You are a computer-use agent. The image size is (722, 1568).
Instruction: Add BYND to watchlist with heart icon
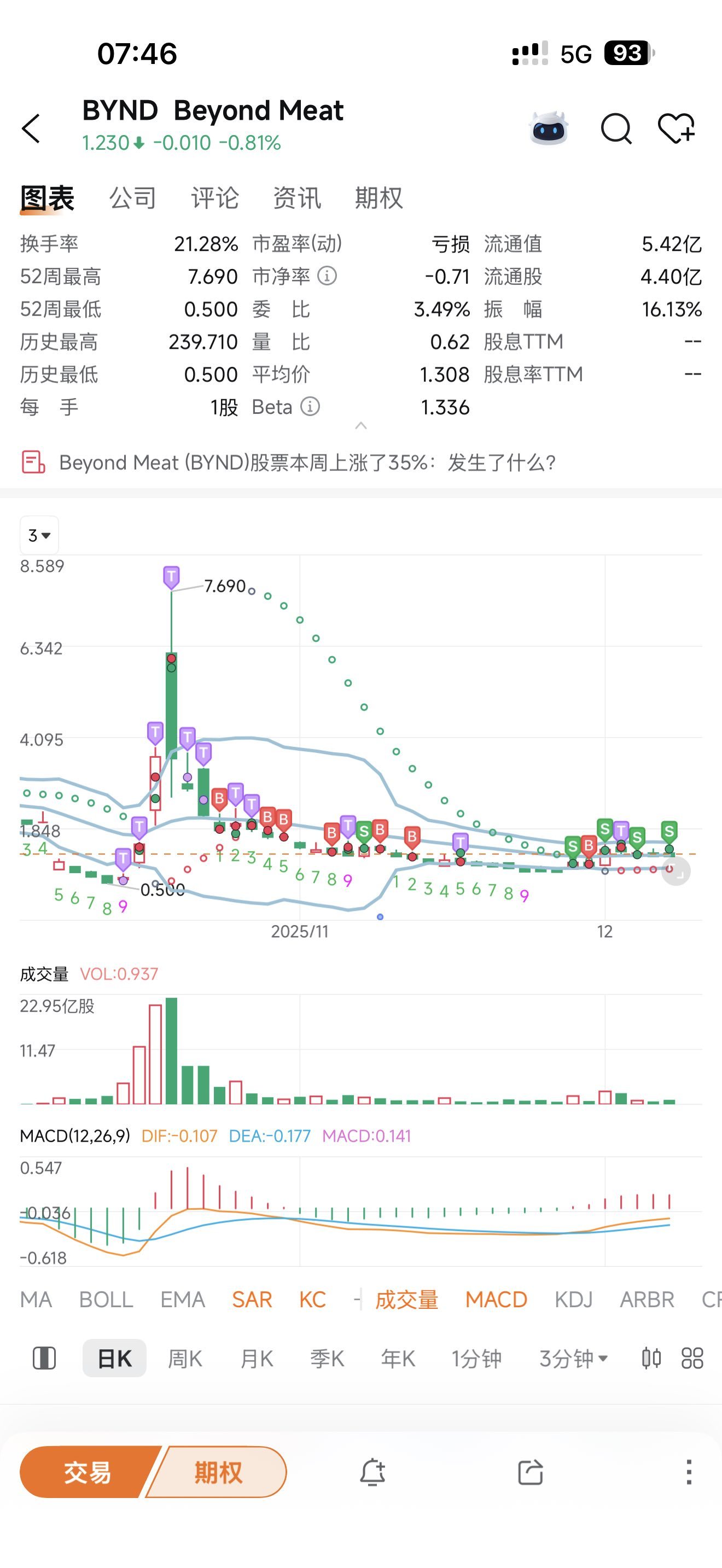point(677,128)
